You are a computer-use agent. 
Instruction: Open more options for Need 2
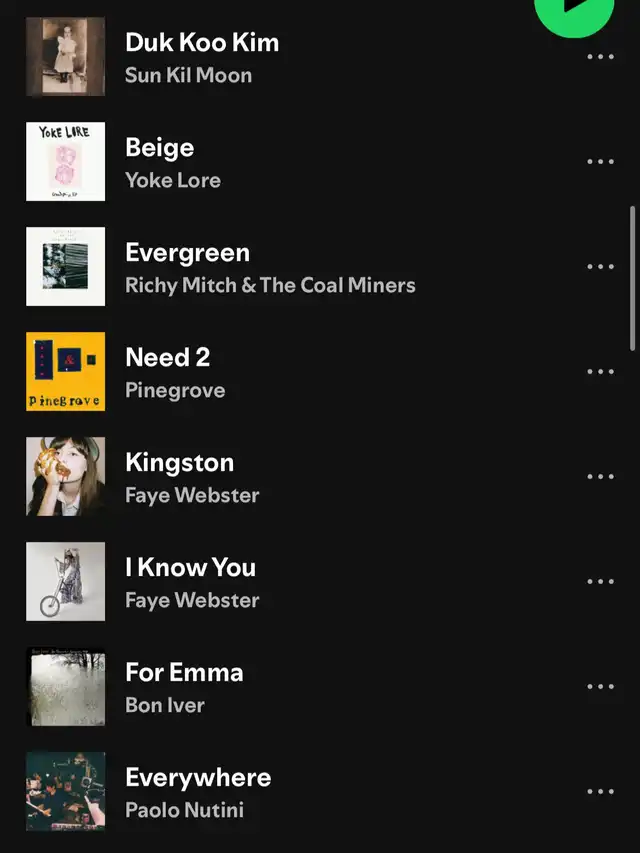(x=601, y=372)
